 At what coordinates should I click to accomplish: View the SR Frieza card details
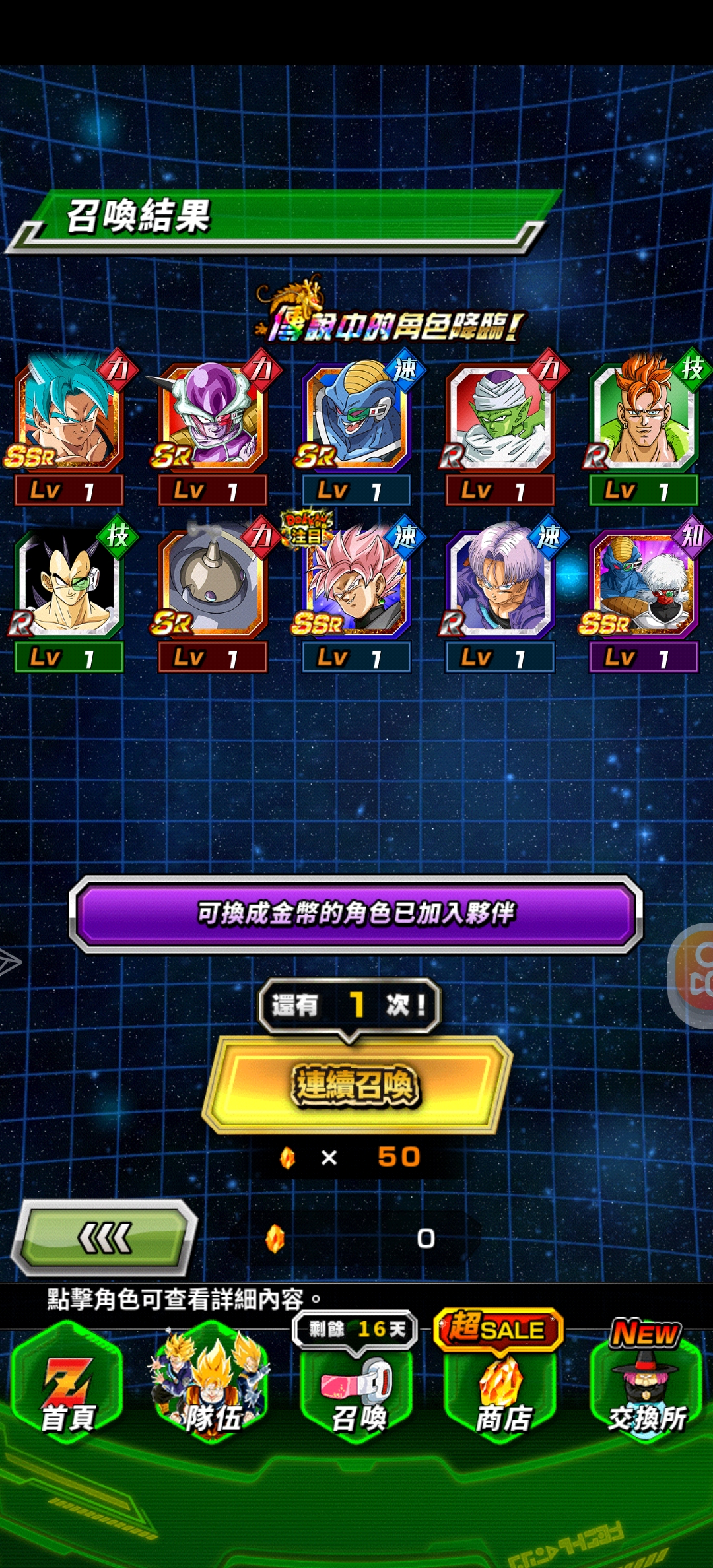pyautogui.click(x=213, y=417)
